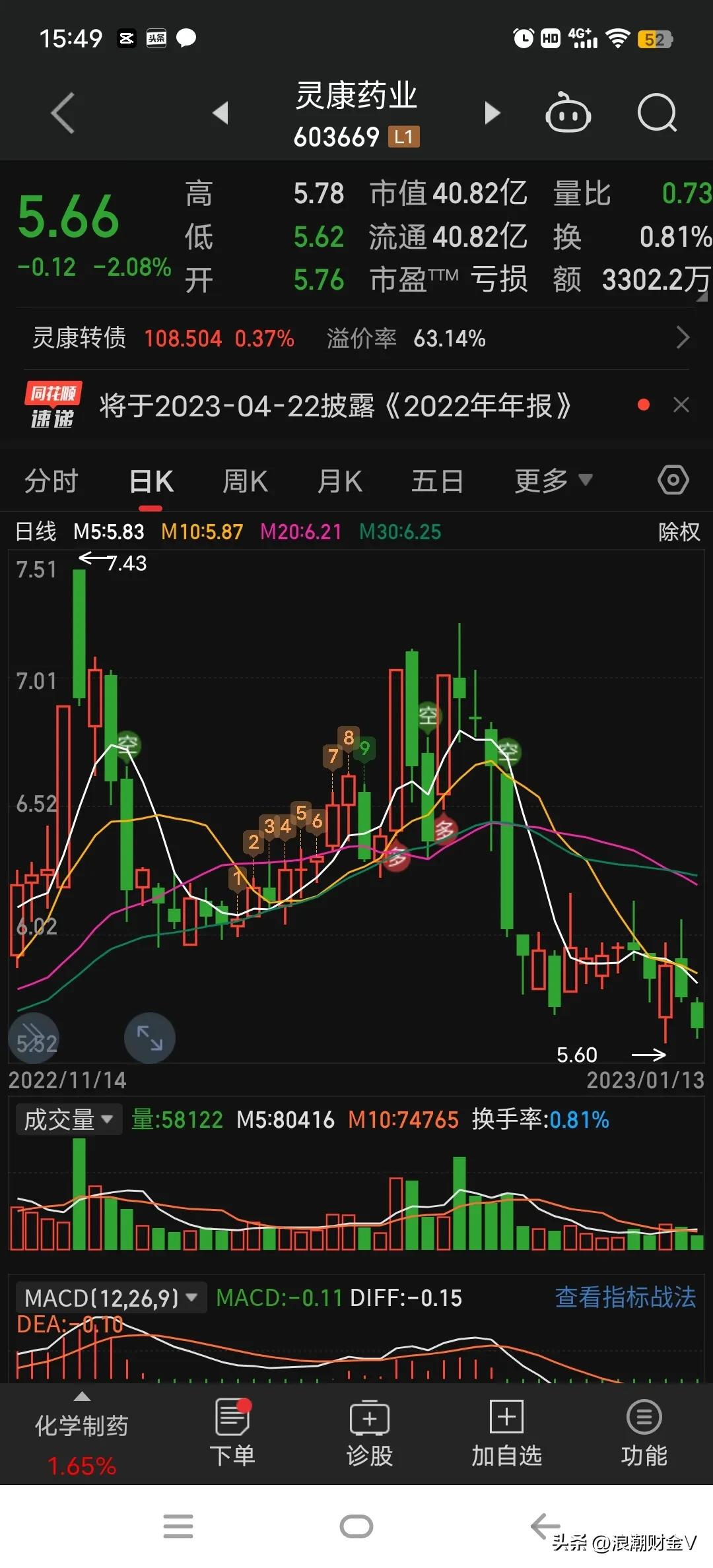The width and height of the screenshot is (713, 1568).
Task: Open the chart settings target icon
Action: [x=673, y=480]
